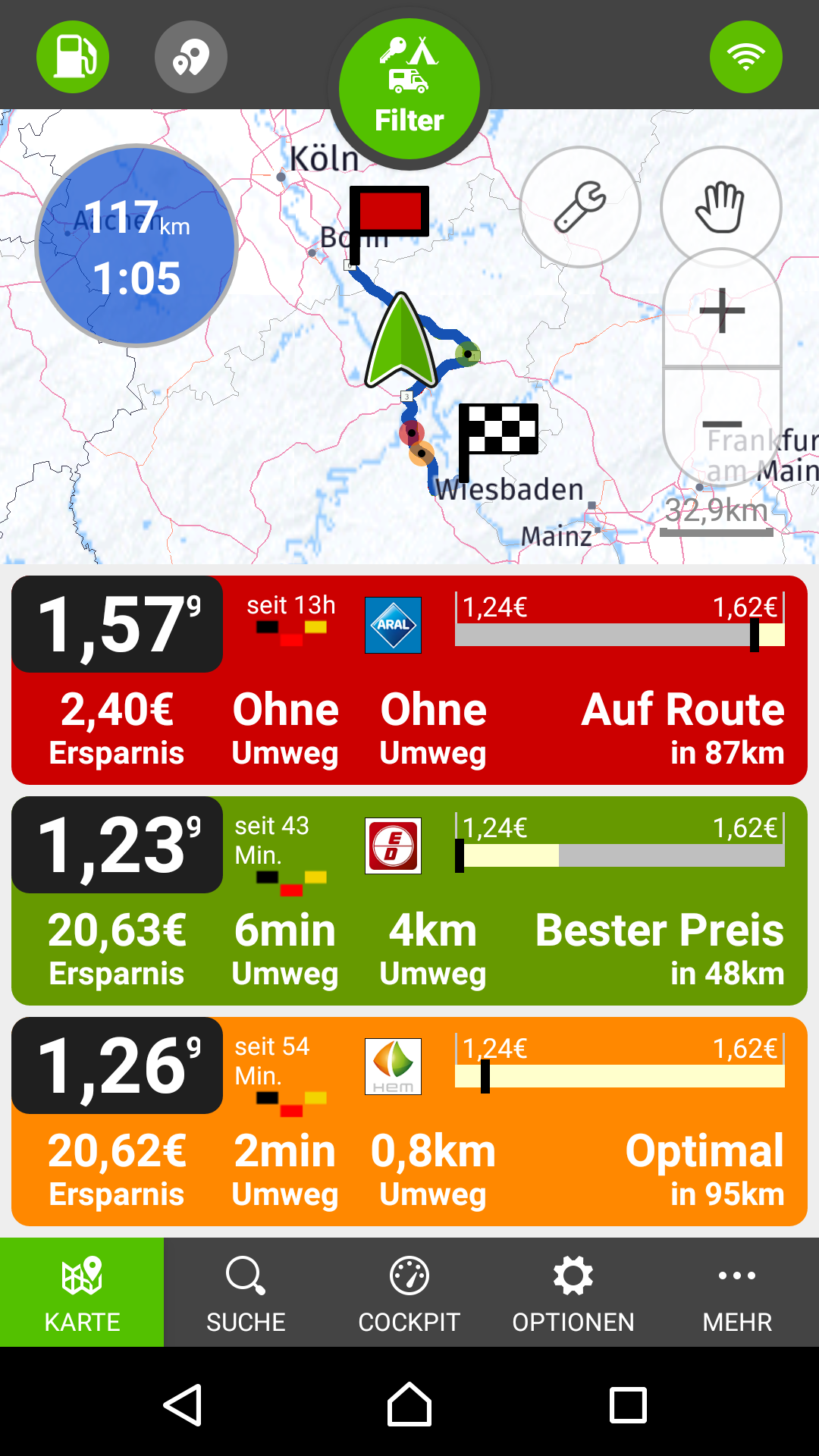Tap the green fuel pump icon
This screenshot has width=819, height=1456.
tap(73, 57)
